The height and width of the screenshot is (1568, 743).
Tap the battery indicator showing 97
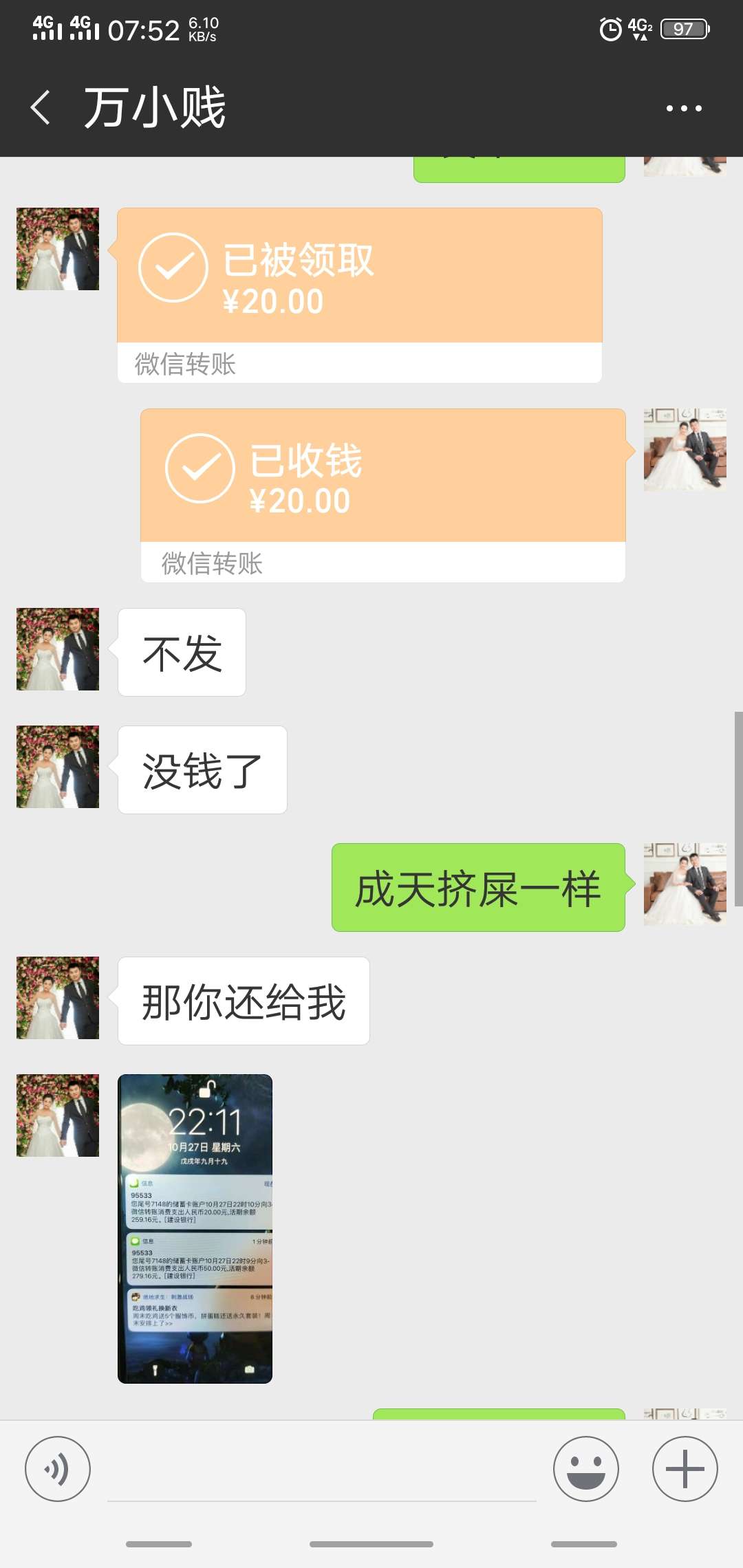(684, 29)
